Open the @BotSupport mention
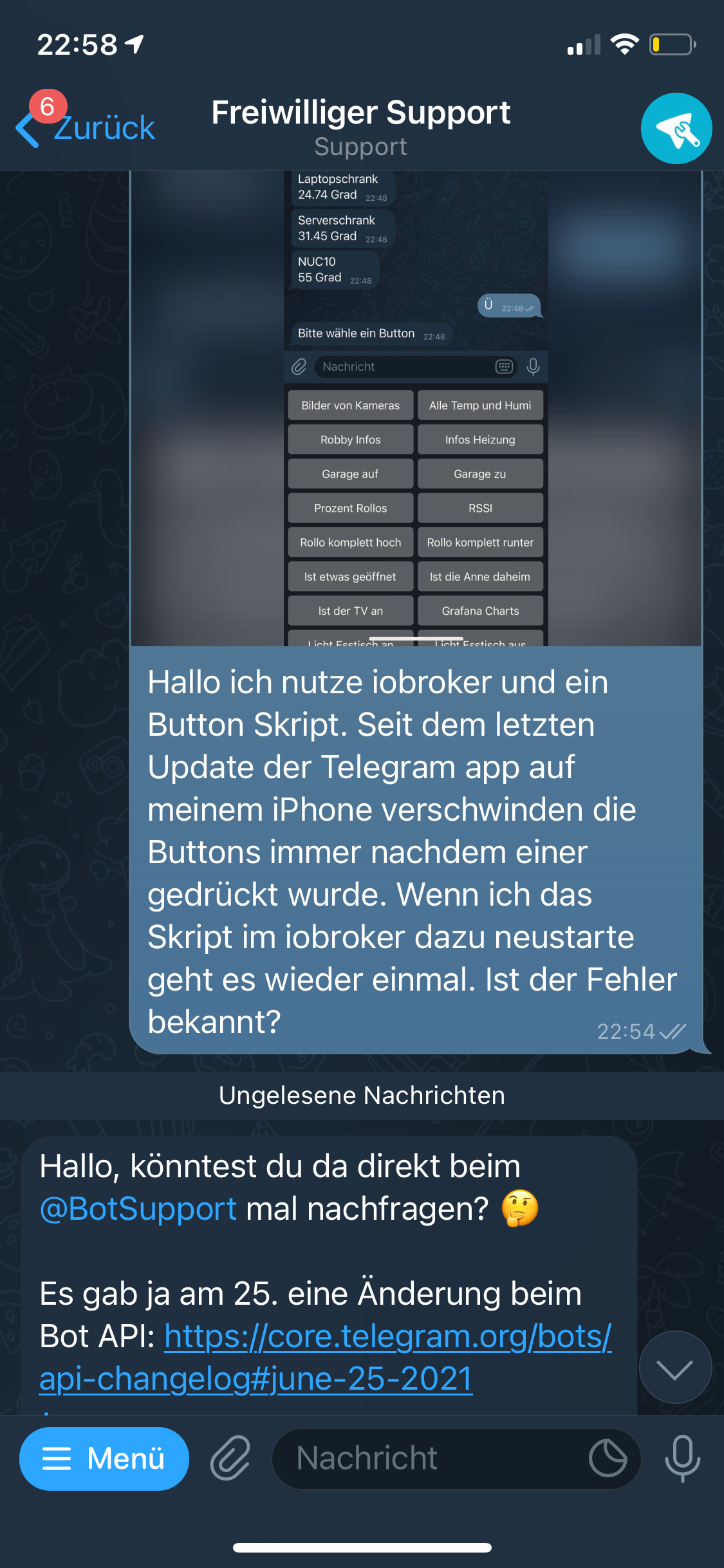The image size is (724, 1568). point(138,1208)
